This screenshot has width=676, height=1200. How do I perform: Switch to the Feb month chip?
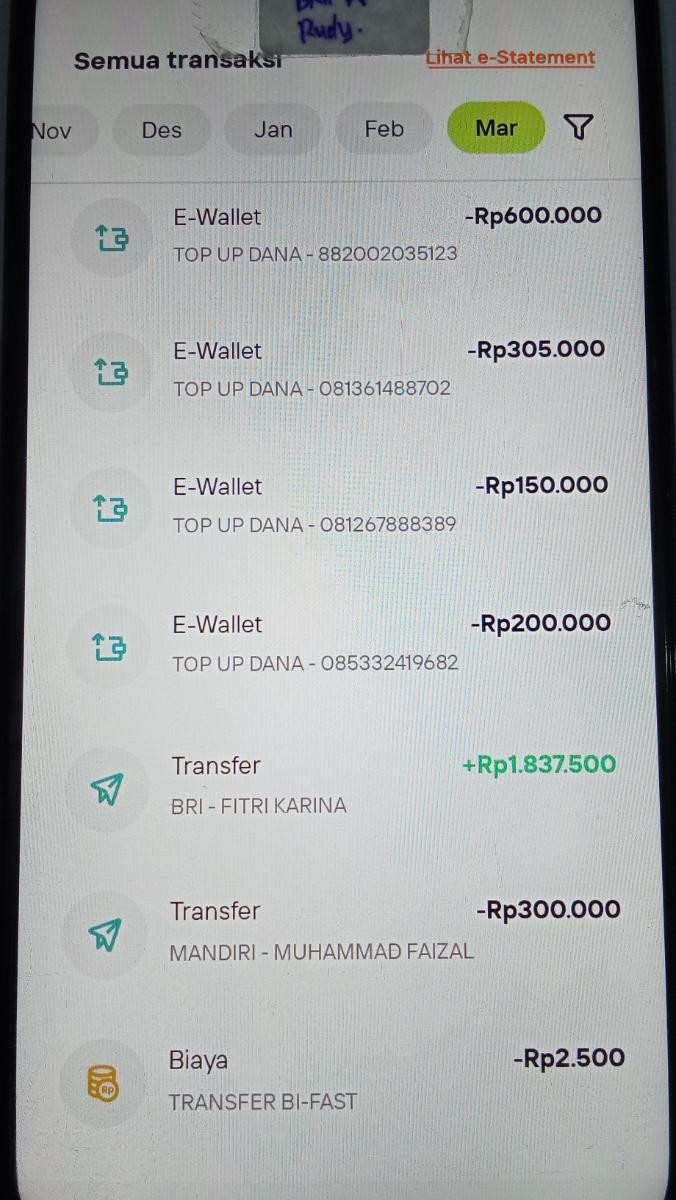[x=384, y=129]
